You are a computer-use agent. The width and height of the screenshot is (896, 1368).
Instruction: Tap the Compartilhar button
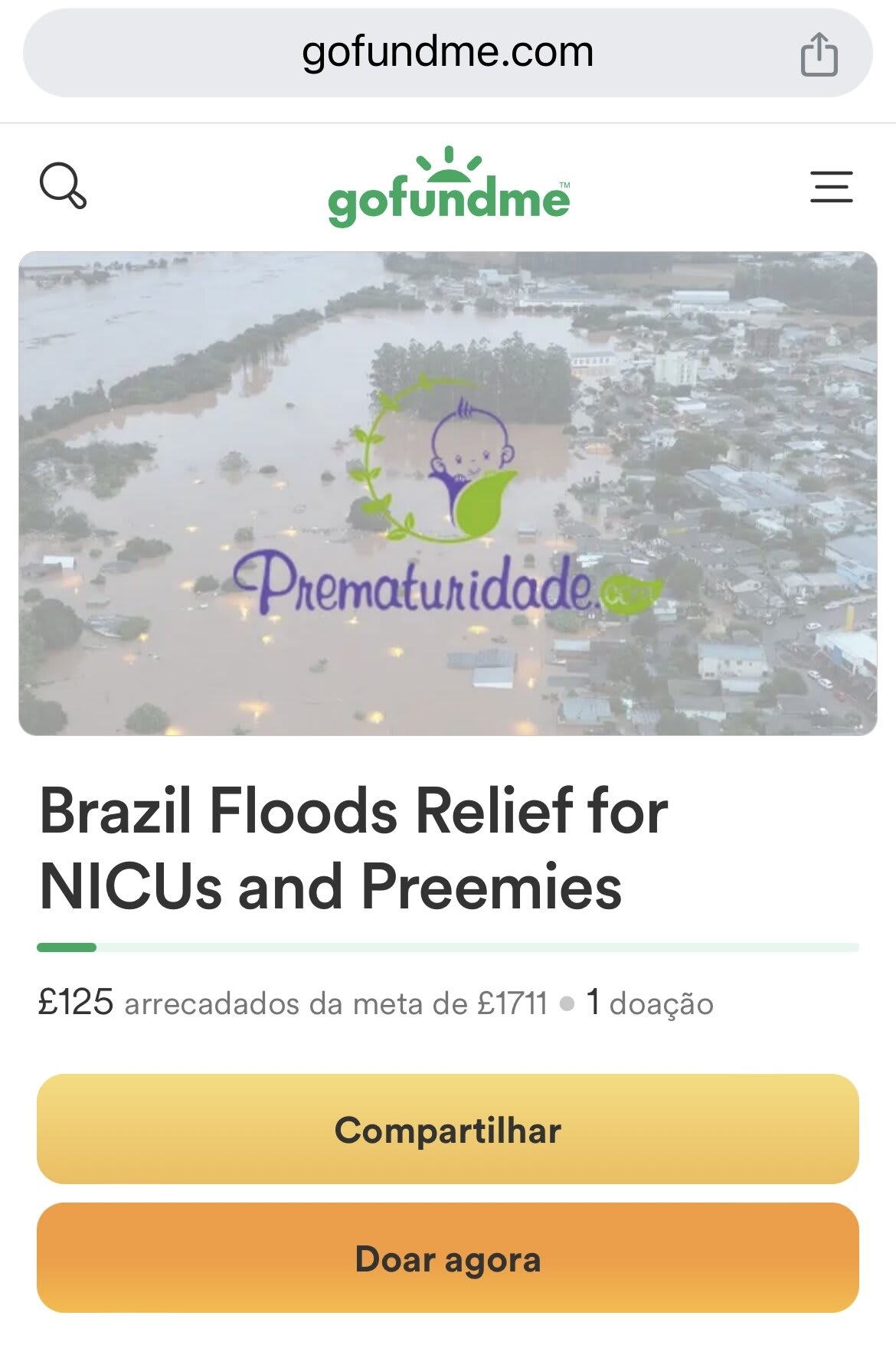coord(448,1129)
